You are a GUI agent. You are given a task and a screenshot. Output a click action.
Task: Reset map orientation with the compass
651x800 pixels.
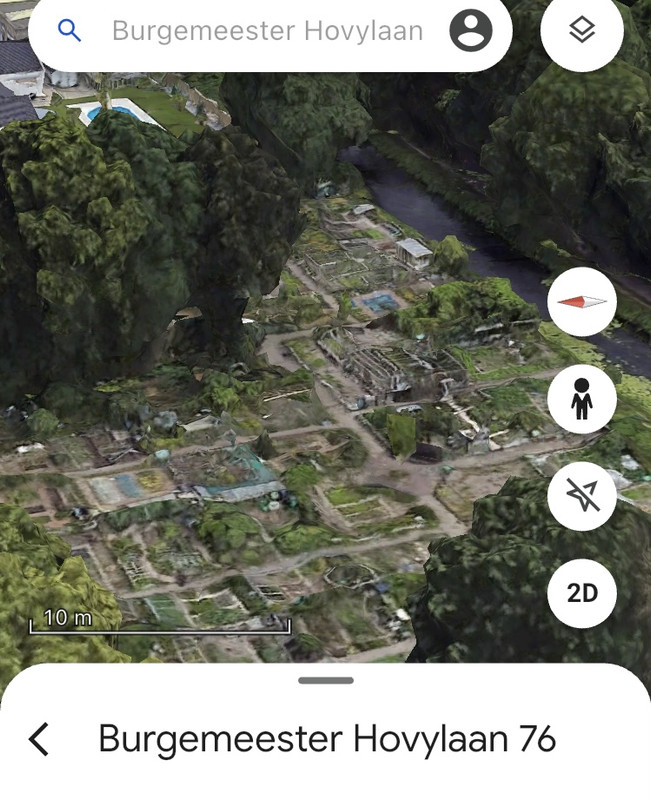[582, 302]
